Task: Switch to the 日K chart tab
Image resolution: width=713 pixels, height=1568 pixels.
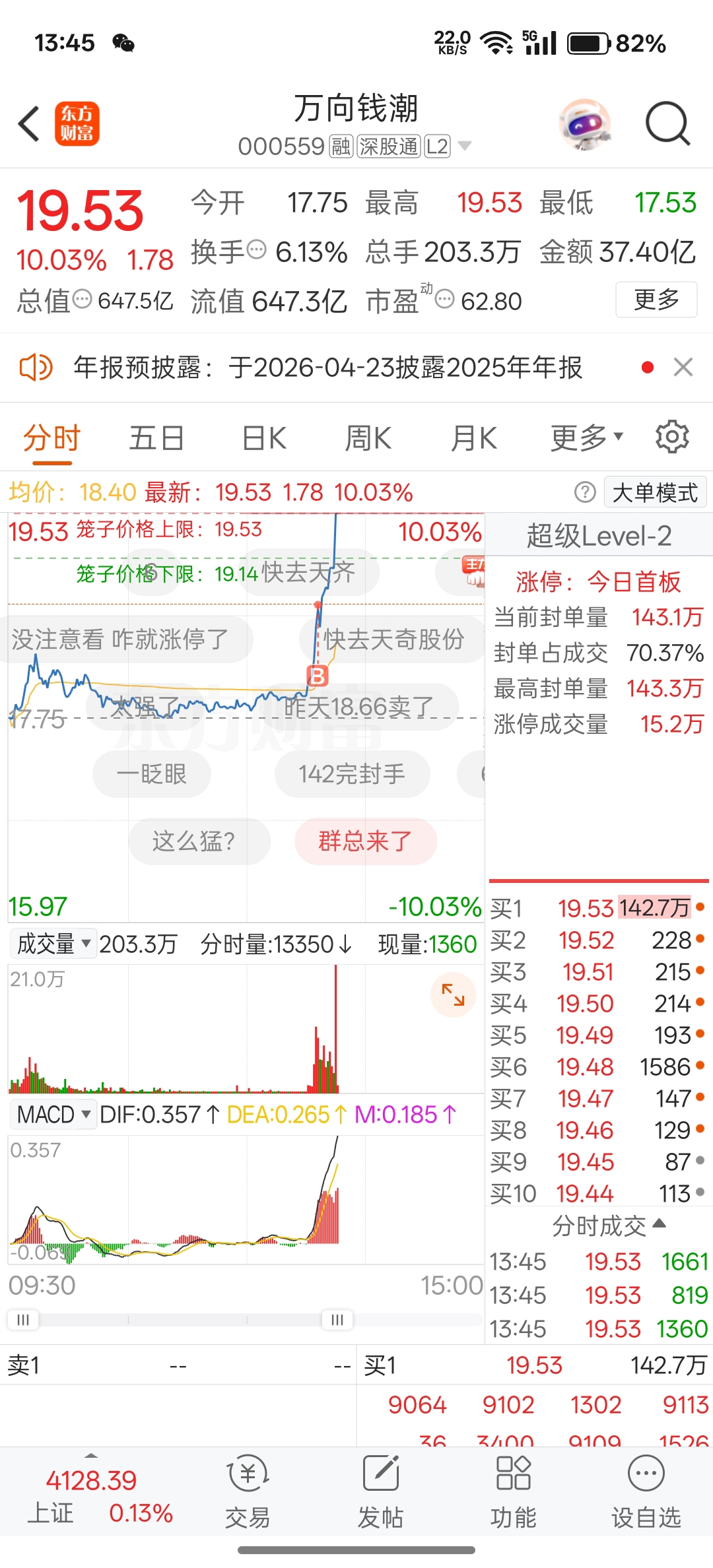Action: click(x=263, y=438)
